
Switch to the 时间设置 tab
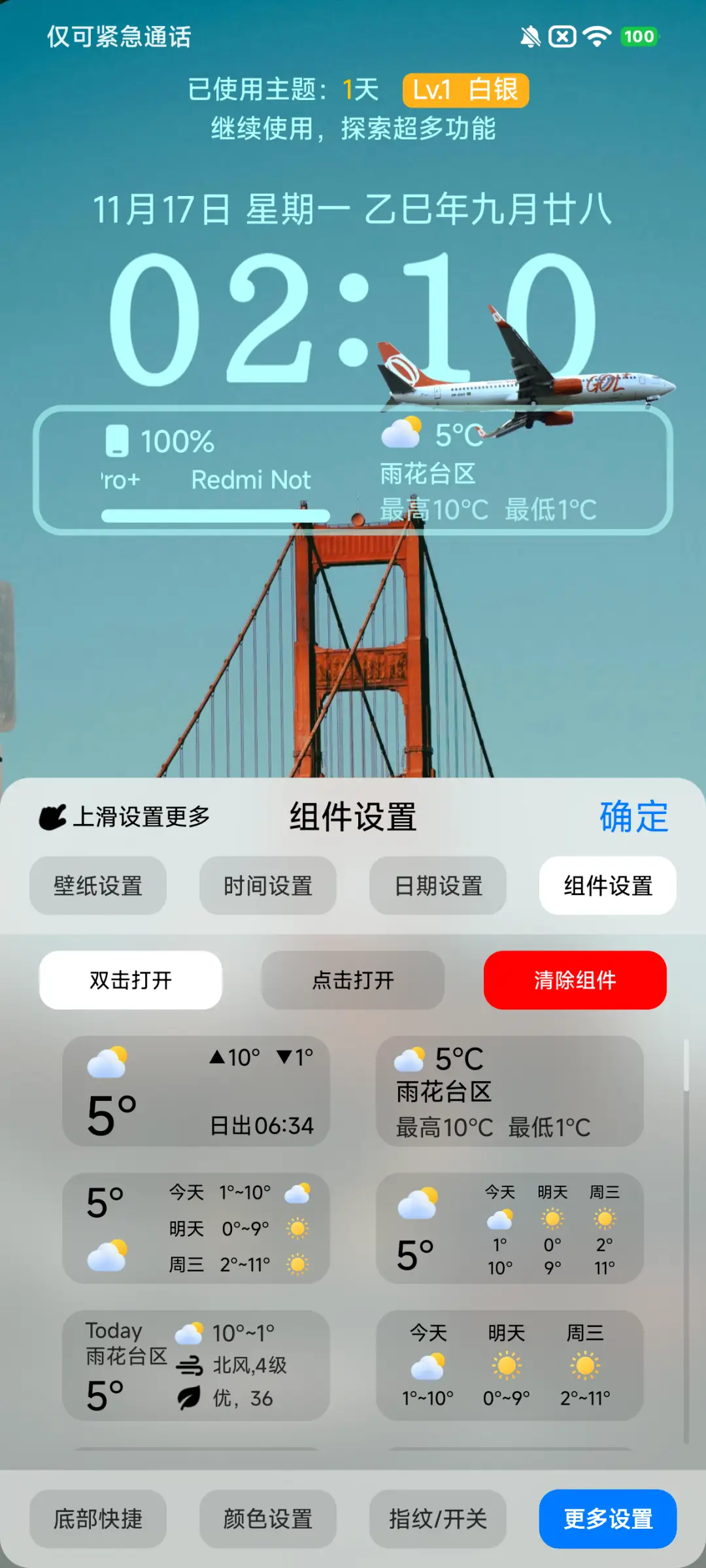tap(268, 885)
